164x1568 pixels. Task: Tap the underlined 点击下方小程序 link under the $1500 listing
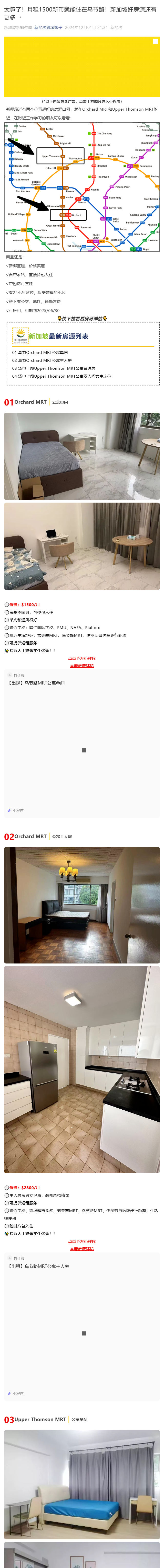click(82, 658)
